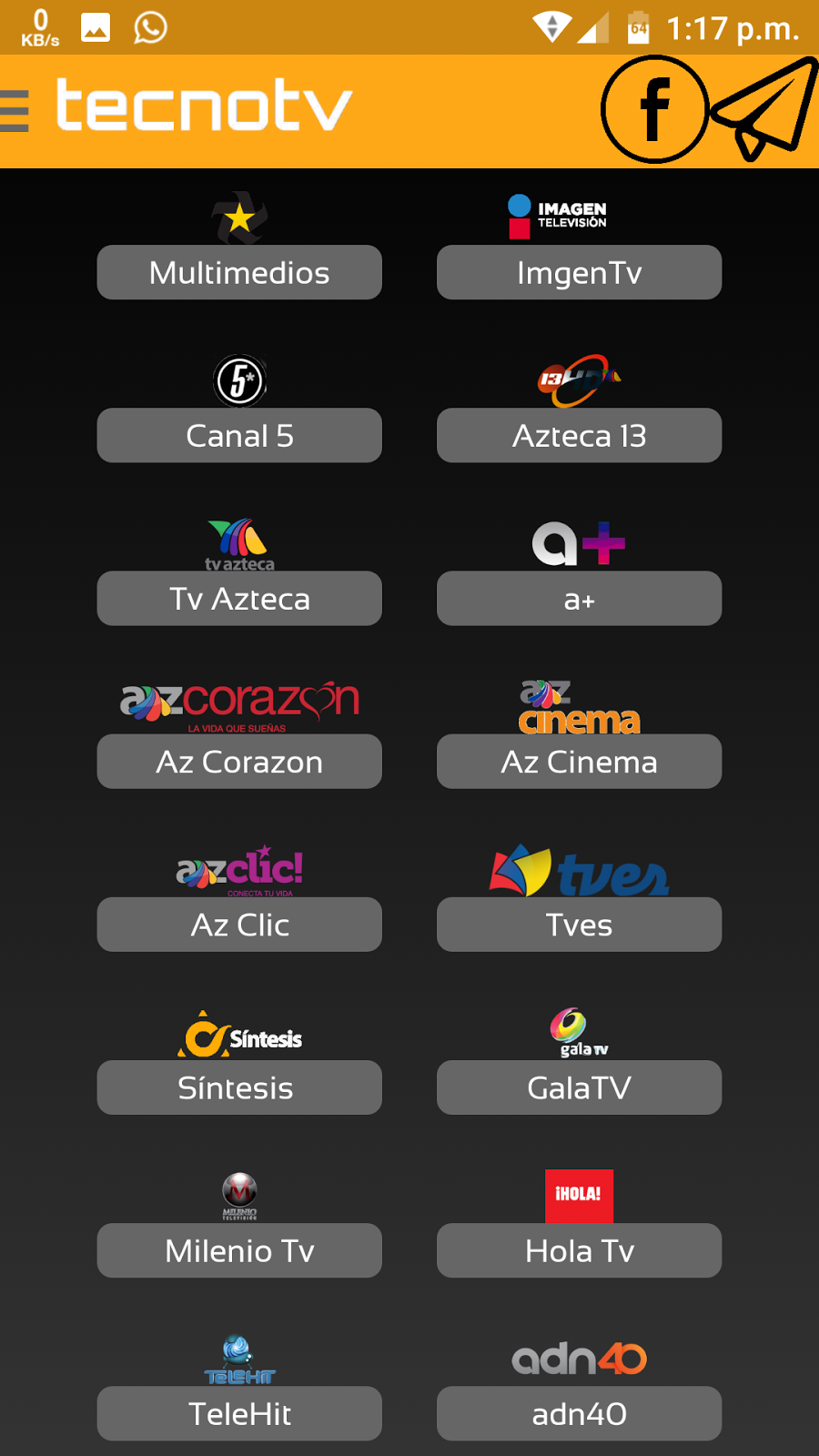Open Az Corazon channel

click(239, 761)
